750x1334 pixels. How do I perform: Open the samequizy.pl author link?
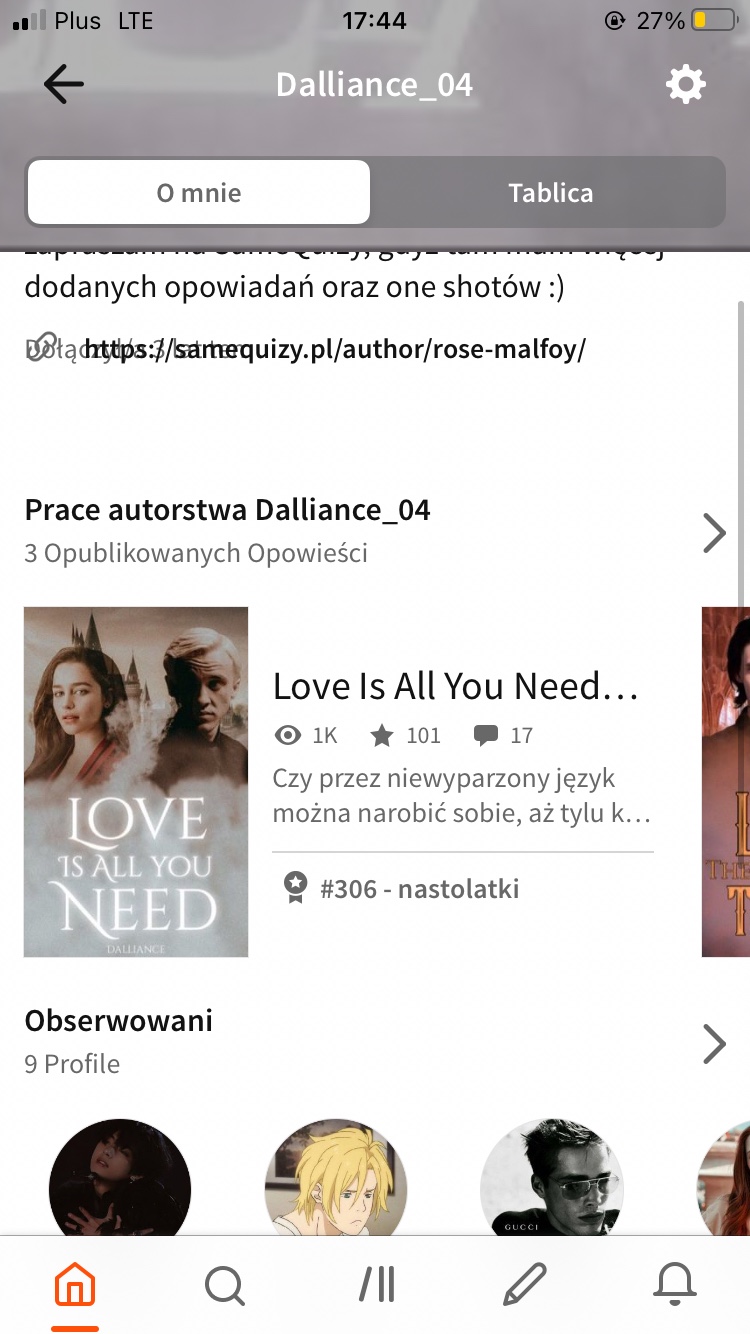coord(335,349)
